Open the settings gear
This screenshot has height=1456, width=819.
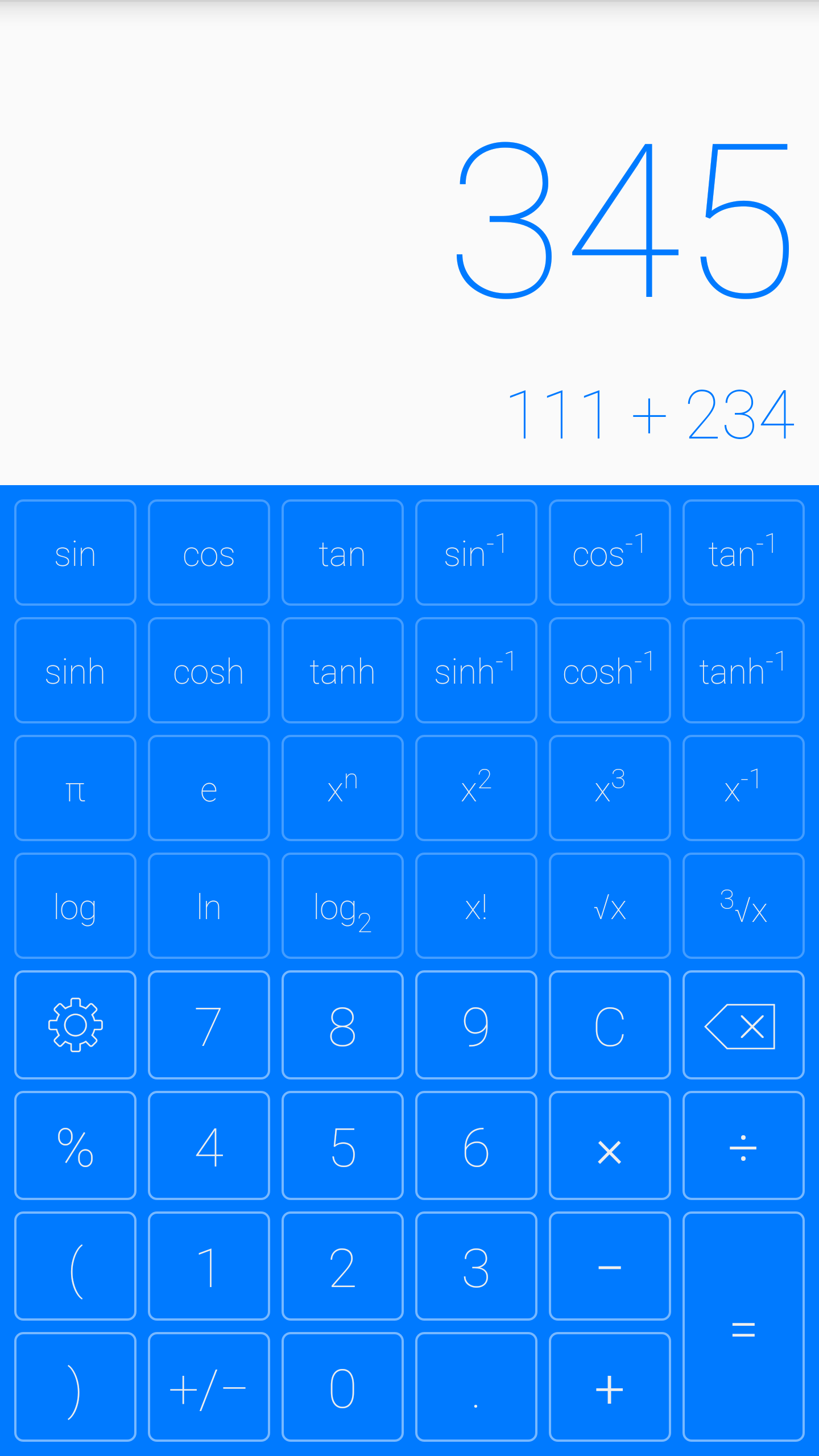(x=75, y=1025)
